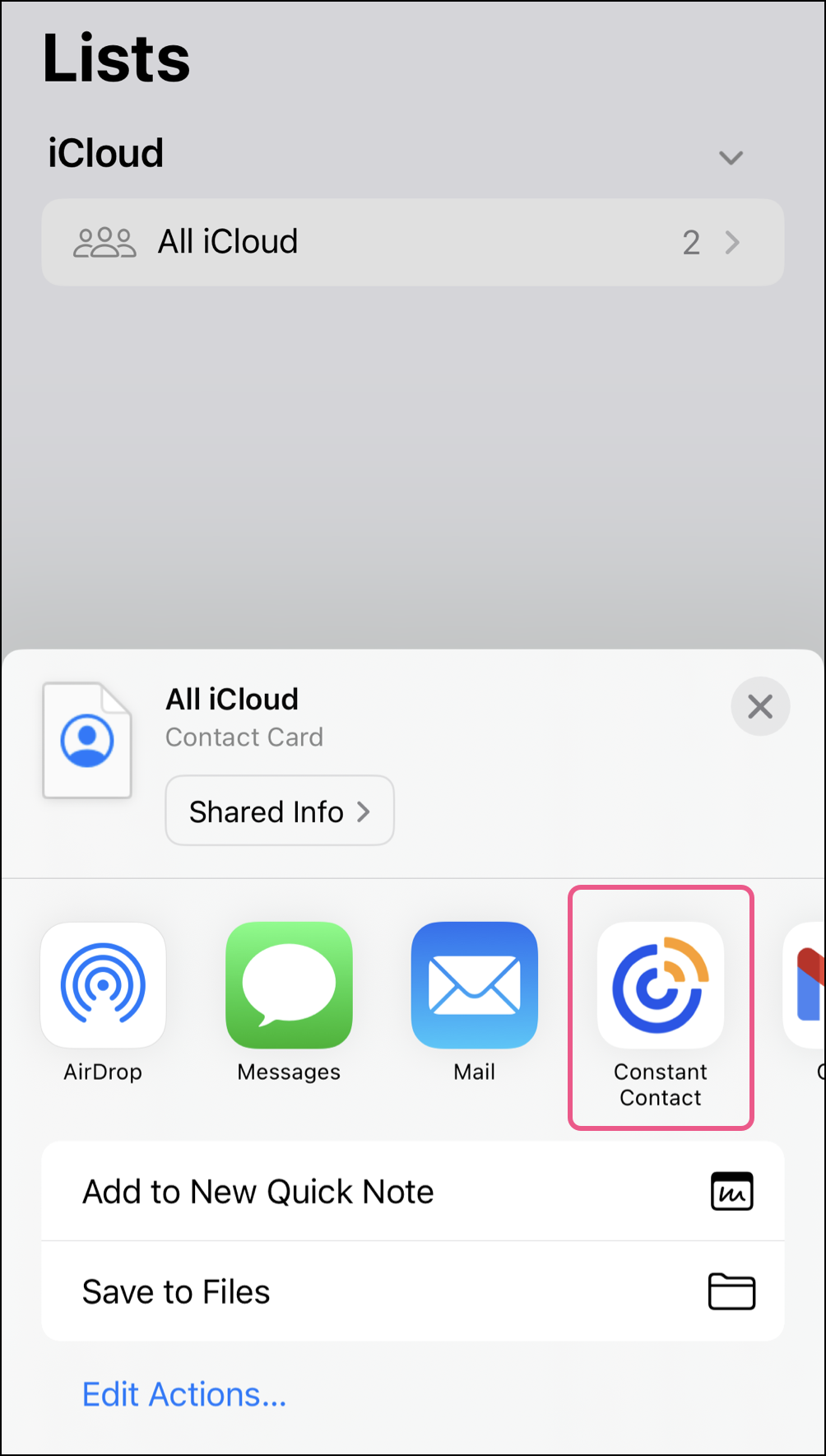Send the contact card through Messages
826x1456 pixels.
[x=289, y=985]
